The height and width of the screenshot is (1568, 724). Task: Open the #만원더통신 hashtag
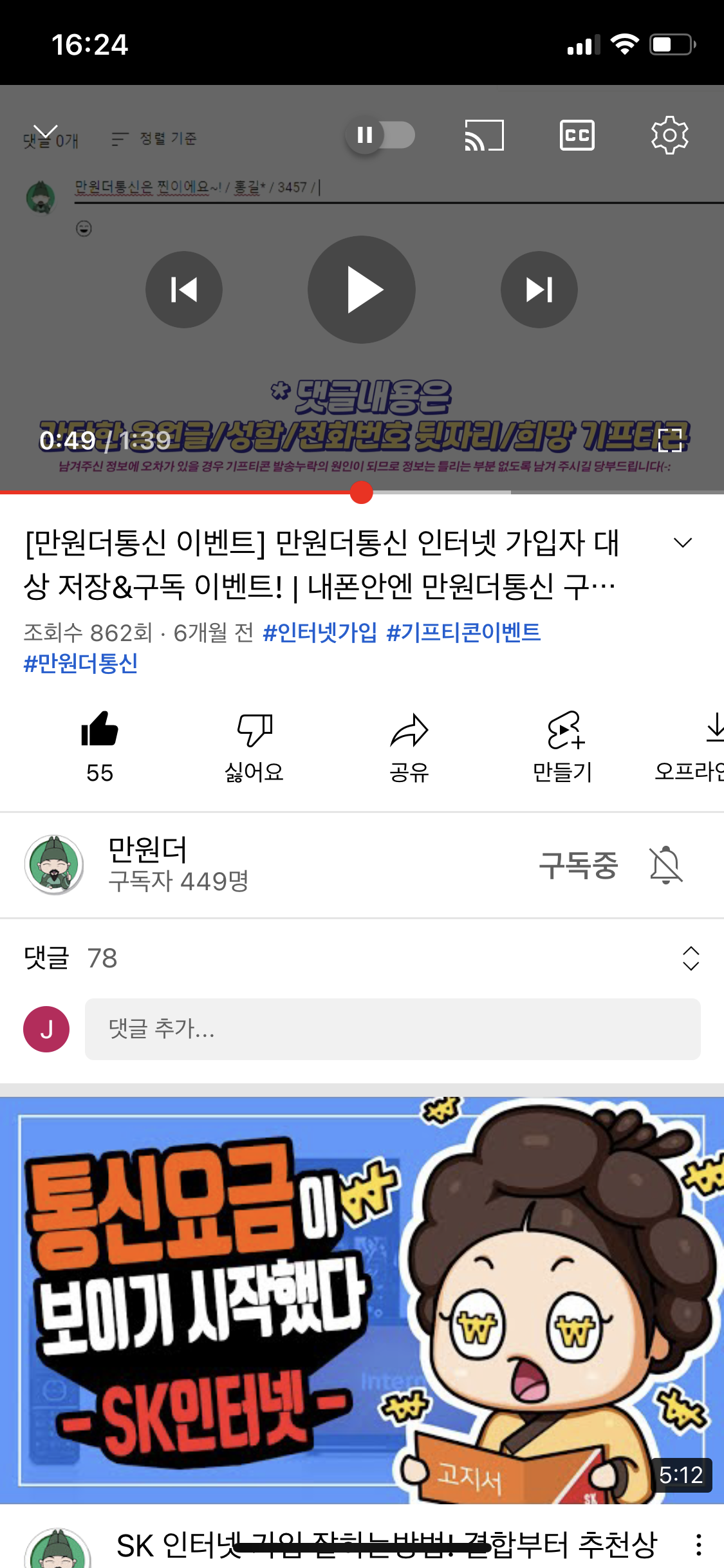click(x=80, y=663)
